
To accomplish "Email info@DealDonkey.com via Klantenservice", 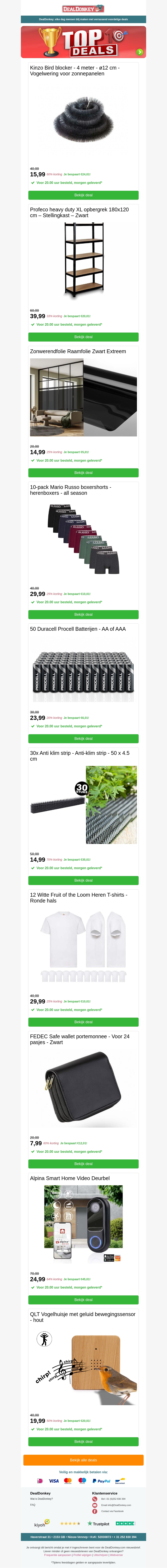I will [116, 1505].
